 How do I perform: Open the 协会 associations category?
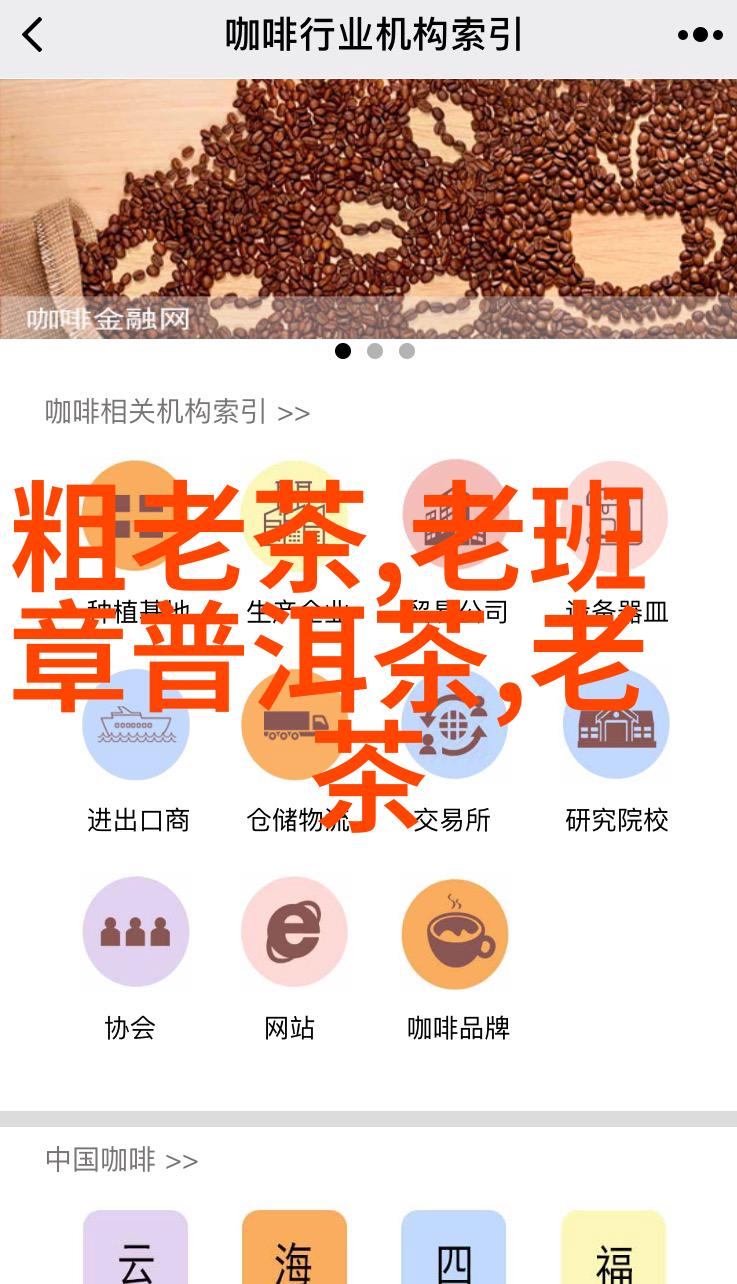136,932
